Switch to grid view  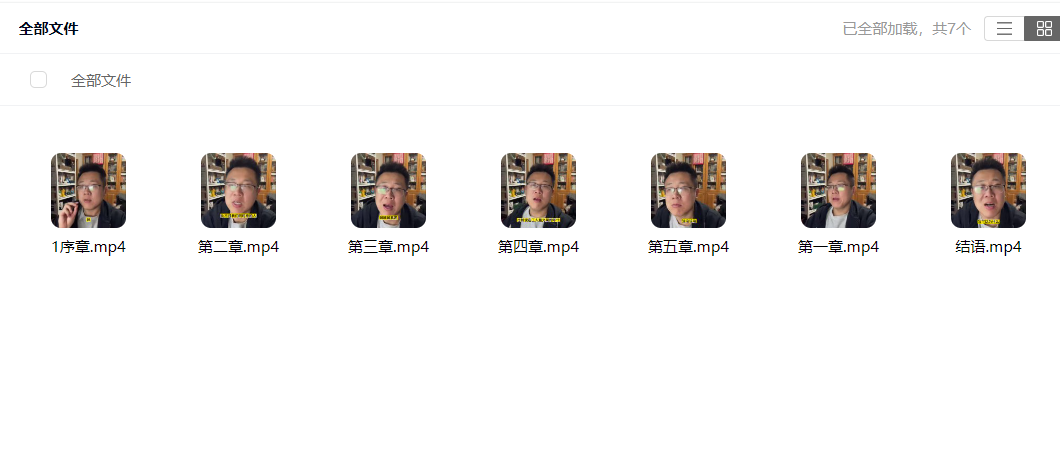tap(1043, 29)
